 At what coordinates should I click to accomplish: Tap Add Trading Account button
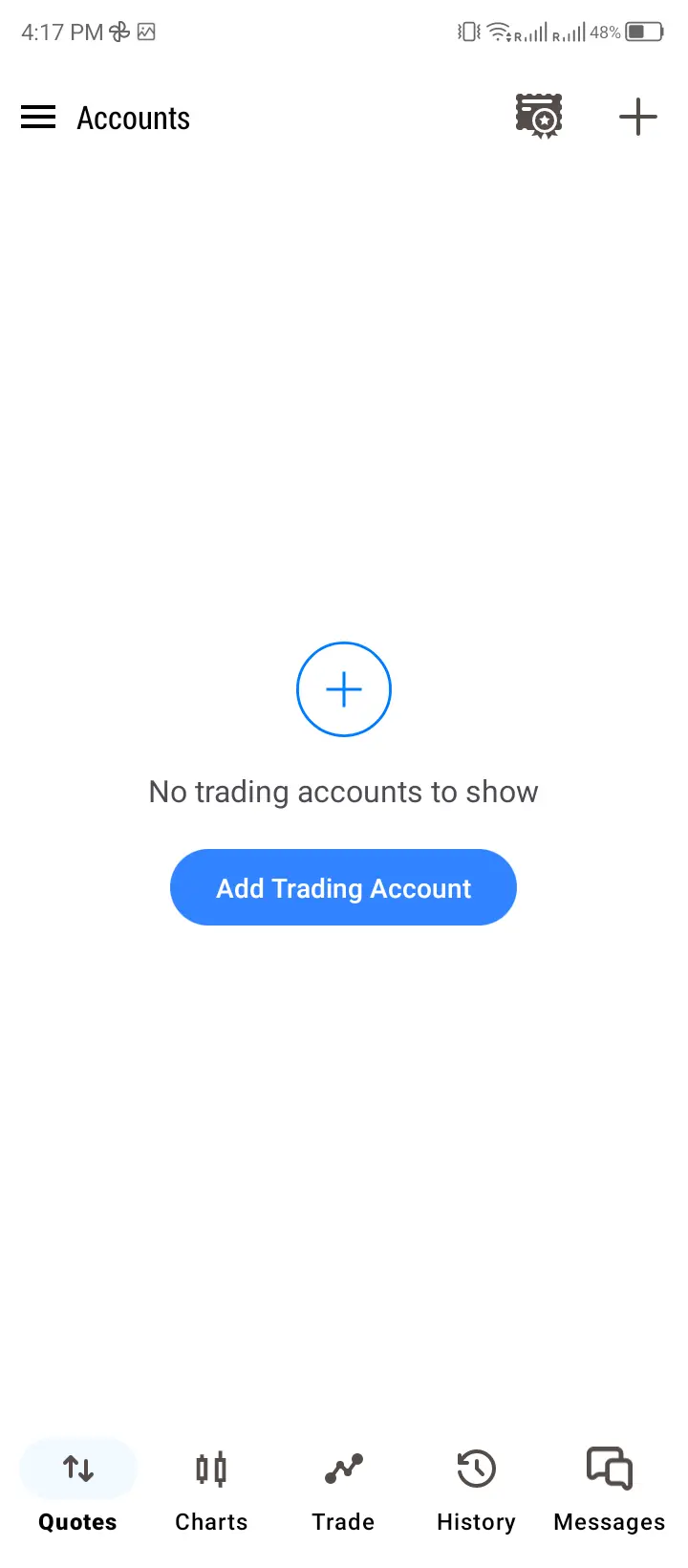[343, 887]
